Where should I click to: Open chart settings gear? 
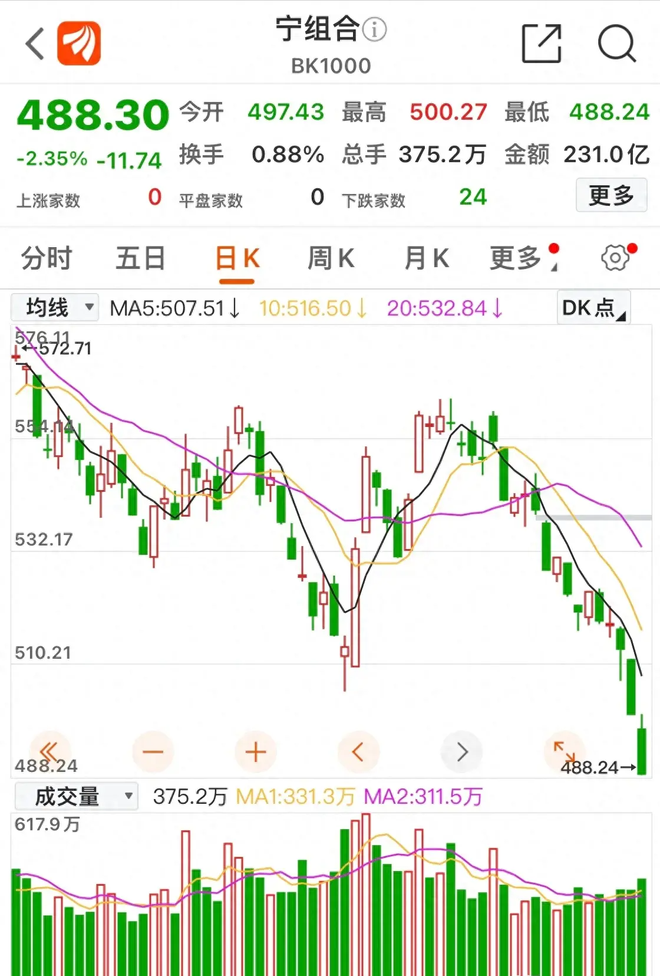point(615,258)
